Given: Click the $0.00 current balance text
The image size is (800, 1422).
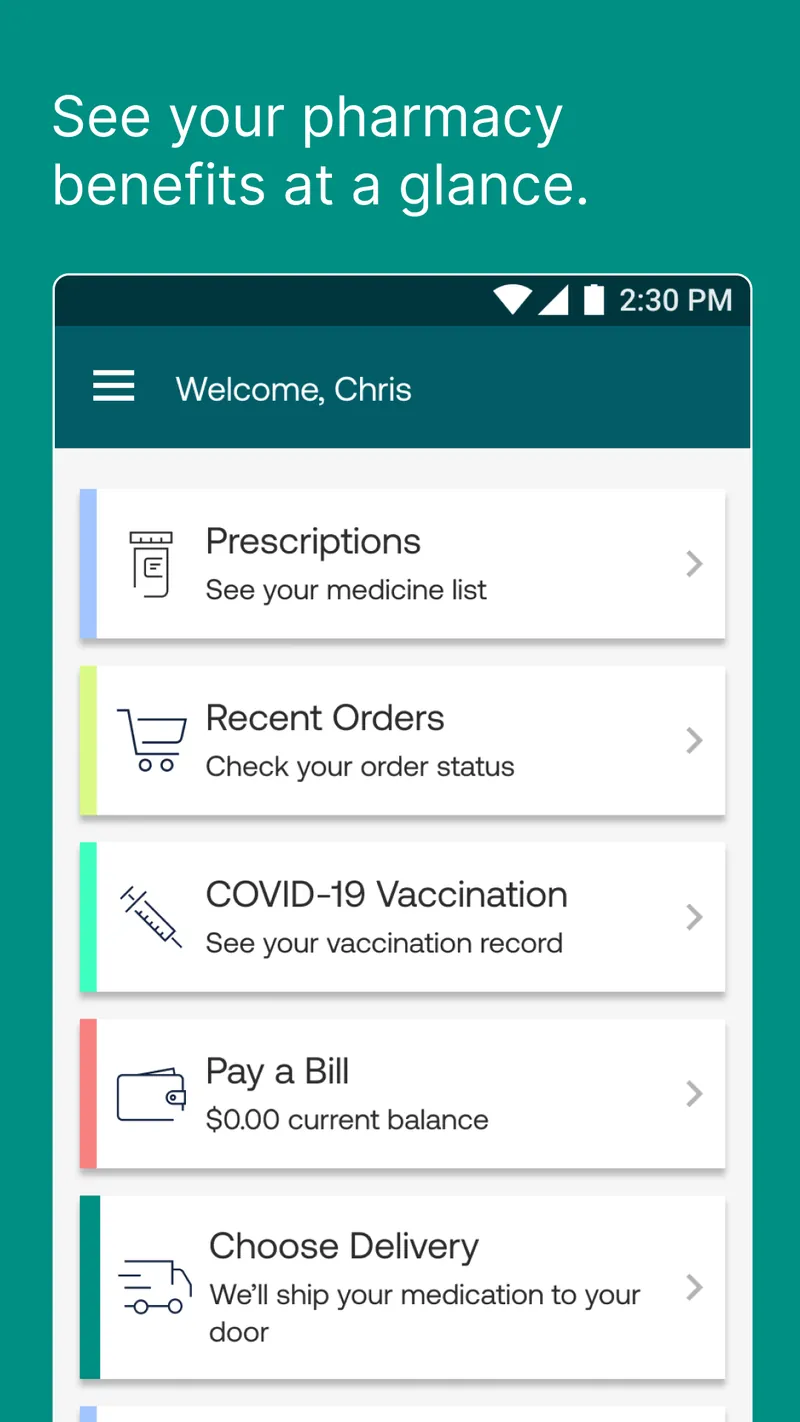Looking at the screenshot, I should pyautogui.click(x=347, y=1119).
